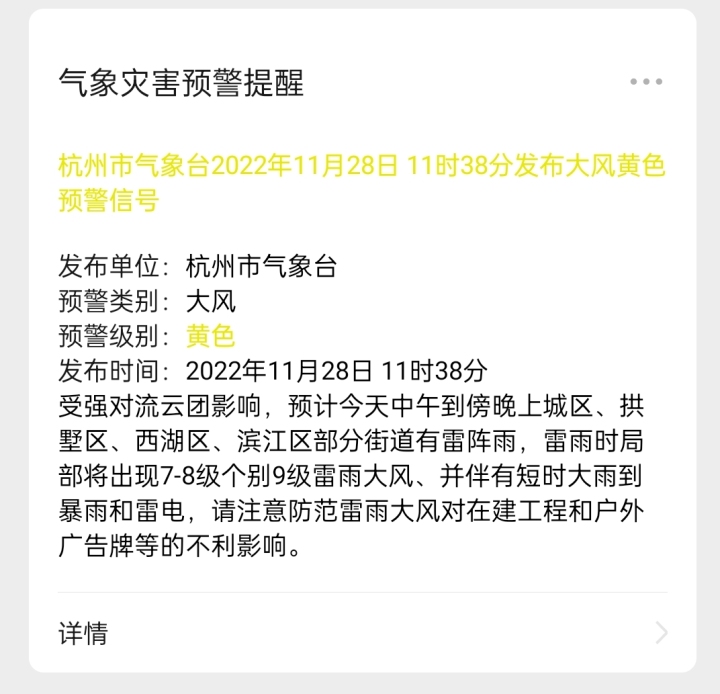Image resolution: width=720 pixels, height=694 pixels.
Task: Open the three-dot overflow menu
Action: 646,82
